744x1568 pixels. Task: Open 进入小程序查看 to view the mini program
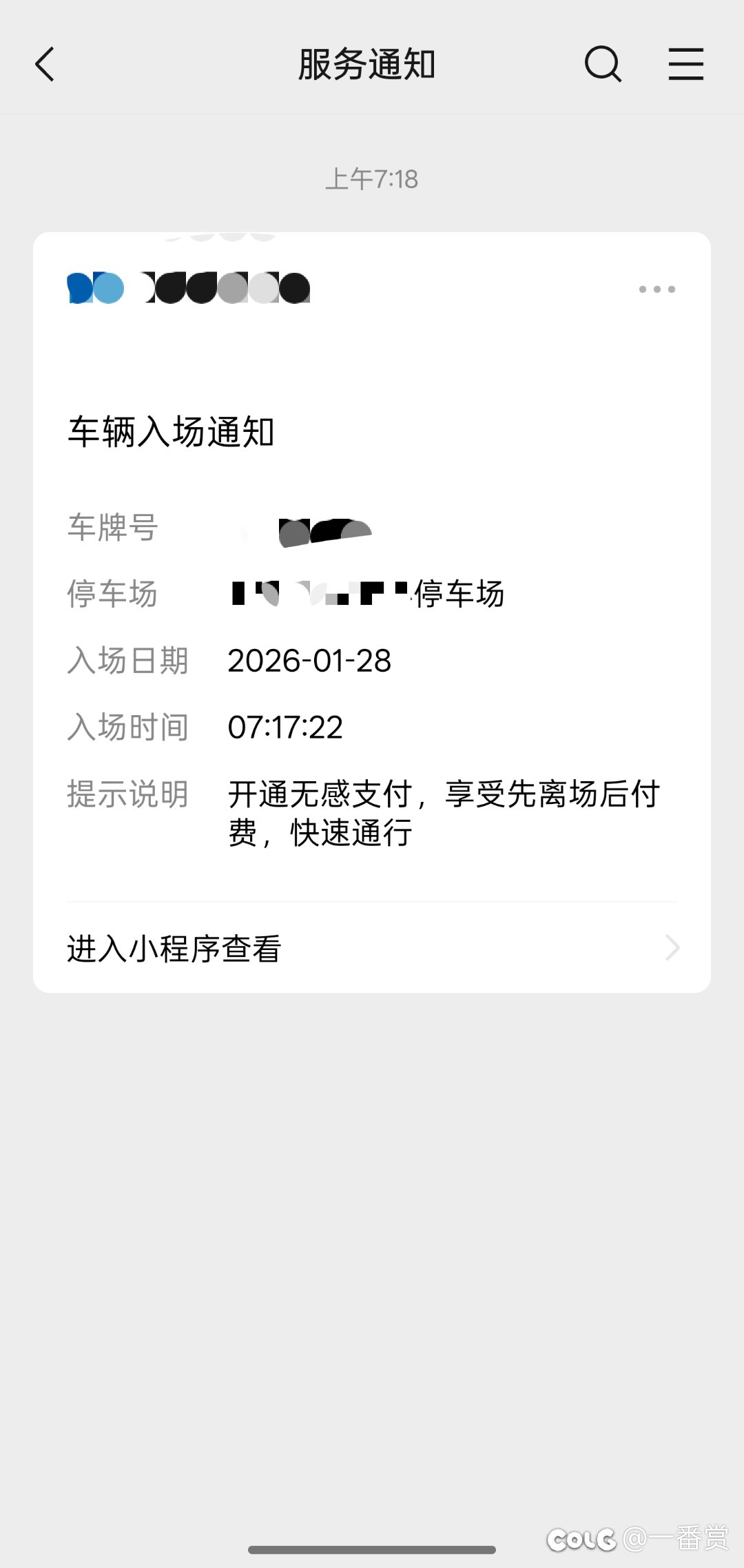[174, 948]
